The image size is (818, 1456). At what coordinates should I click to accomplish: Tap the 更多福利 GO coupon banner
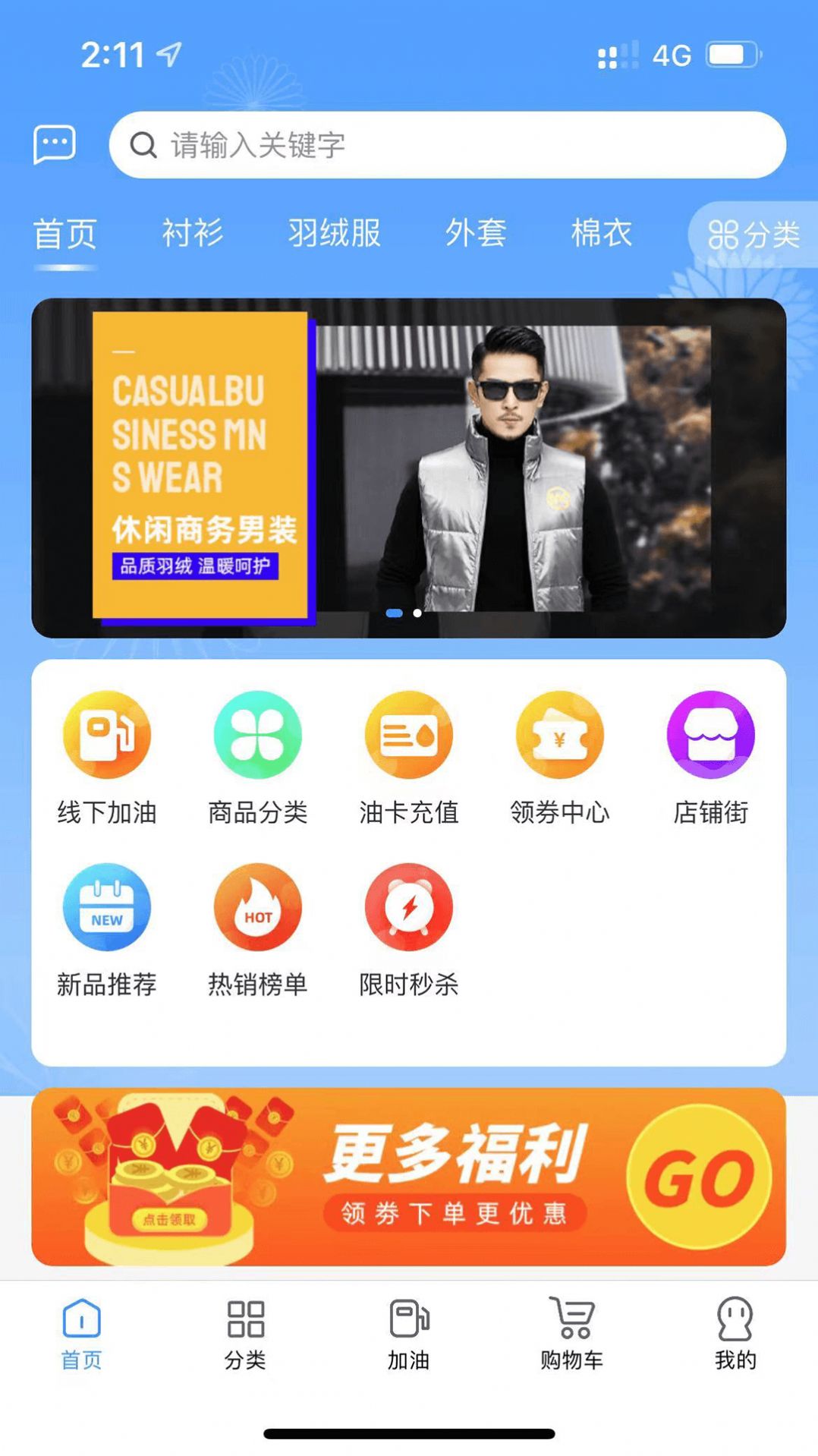[408, 1177]
